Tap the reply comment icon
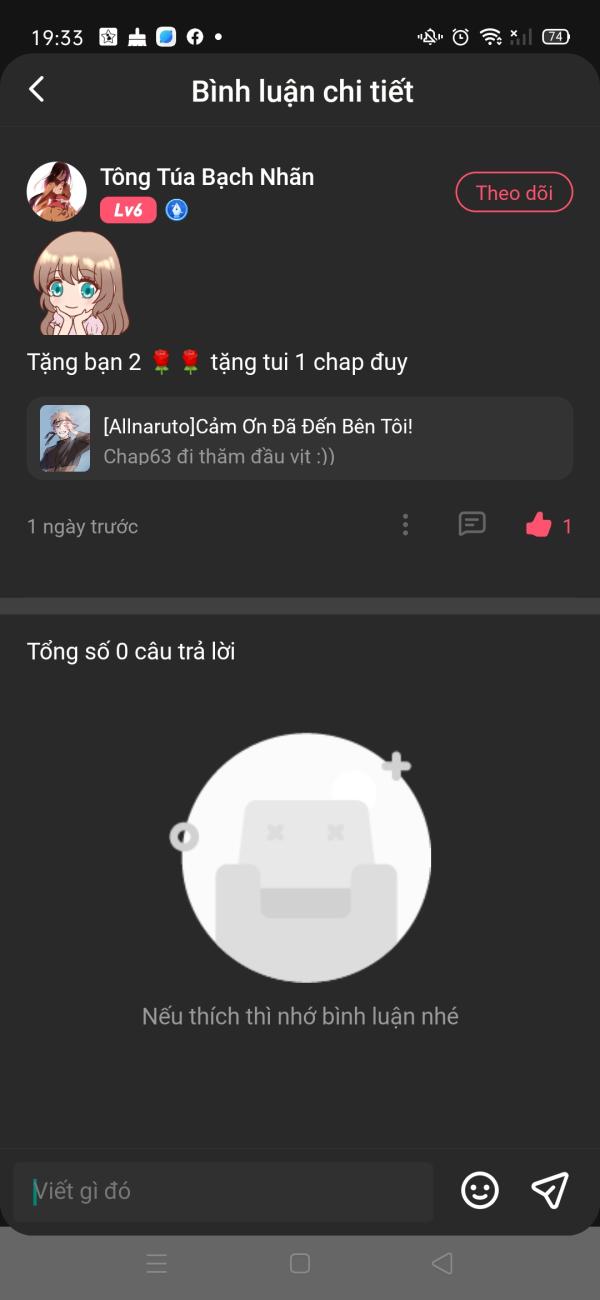Viewport: 600px width, 1300px height. [x=472, y=524]
